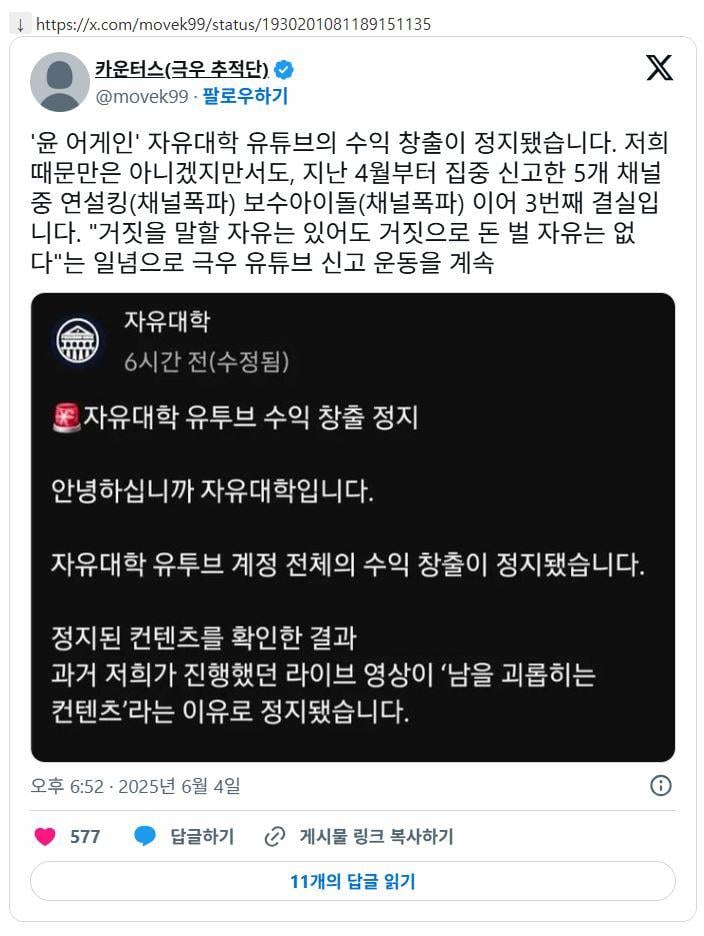Open the x.com status URL link
The width and height of the screenshot is (704, 936).
pos(231,23)
